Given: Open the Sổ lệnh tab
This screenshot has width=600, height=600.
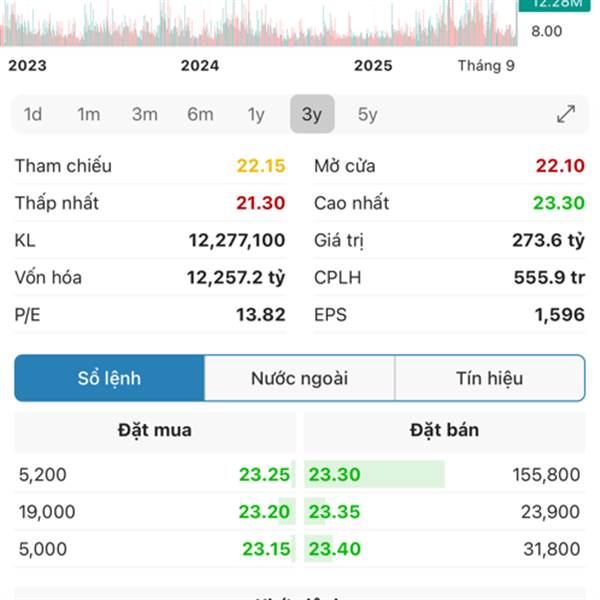Looking at the screenshot, I should pos(110,378).
